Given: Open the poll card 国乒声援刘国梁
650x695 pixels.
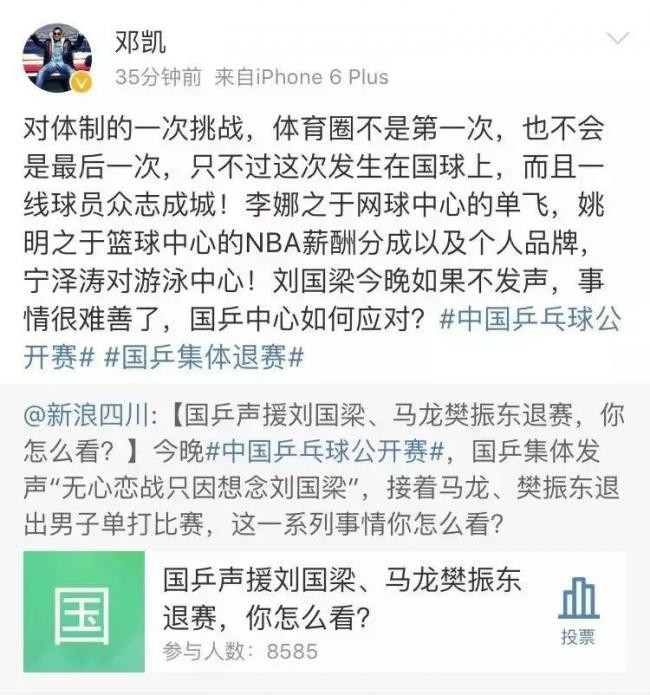Looking at the screenshot, I should [340, 596].
